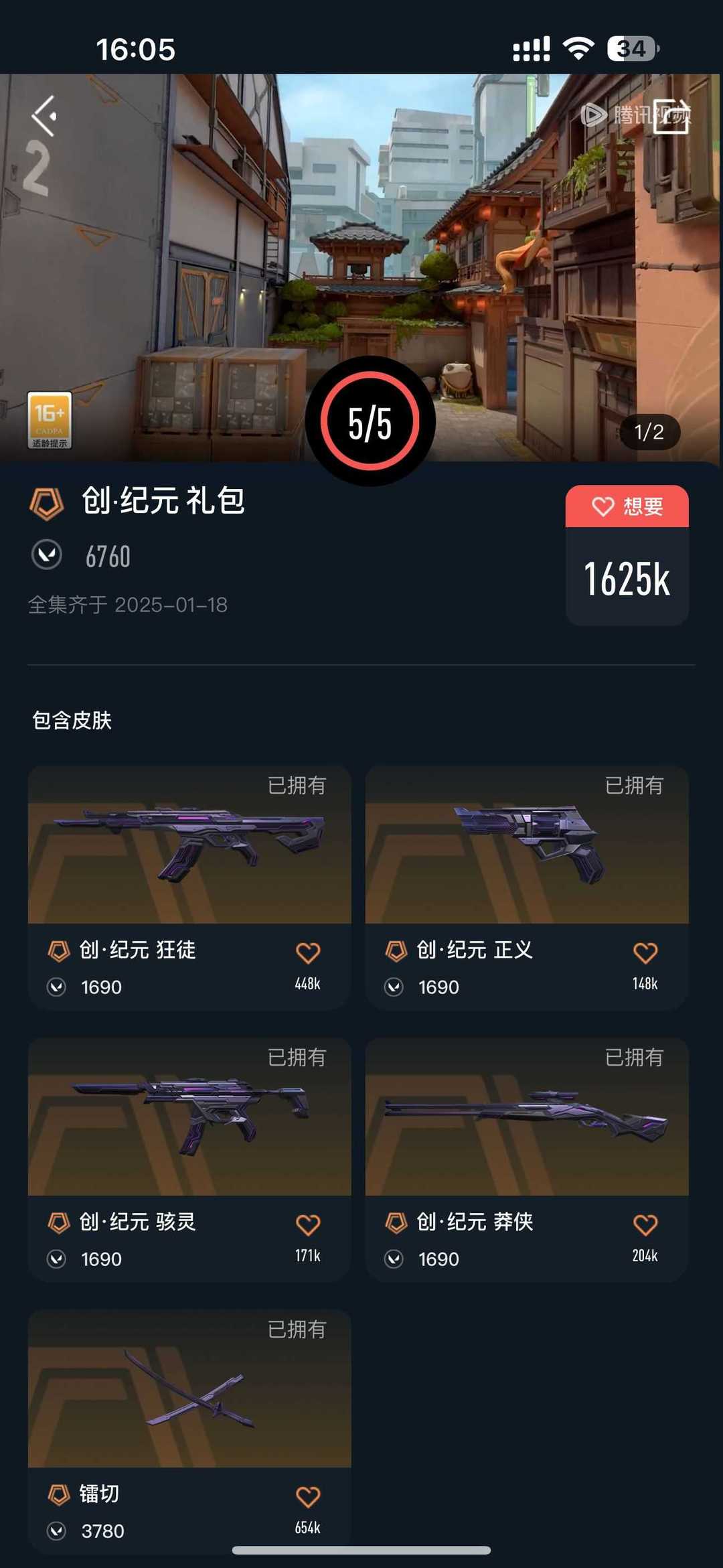Viewport: 723px width, 1568px height.
Task: Open the 镭切 melee skin card
Action: 189,1431
